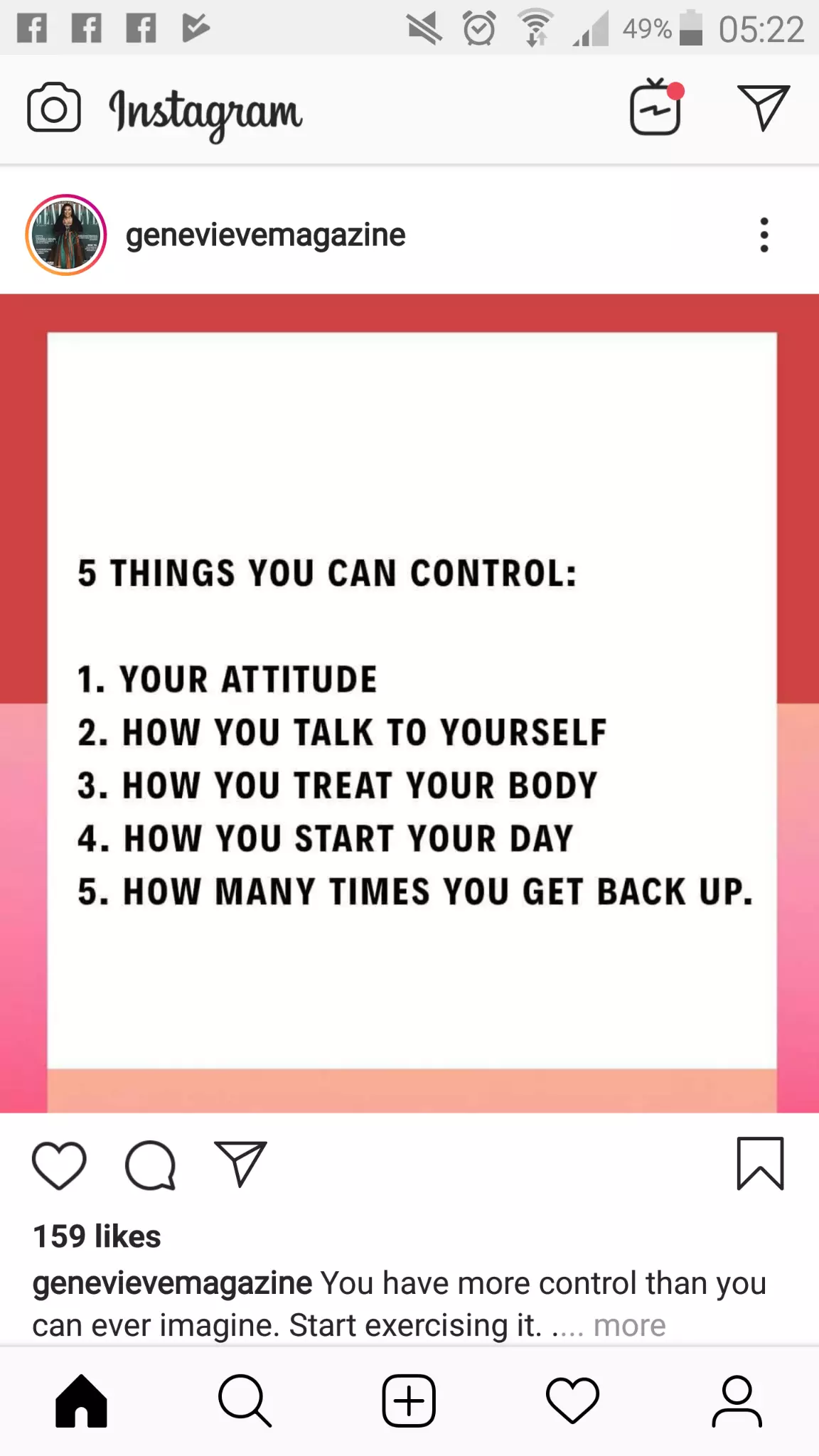Open genevievemagazine's profile from the post header

[265, 235]
